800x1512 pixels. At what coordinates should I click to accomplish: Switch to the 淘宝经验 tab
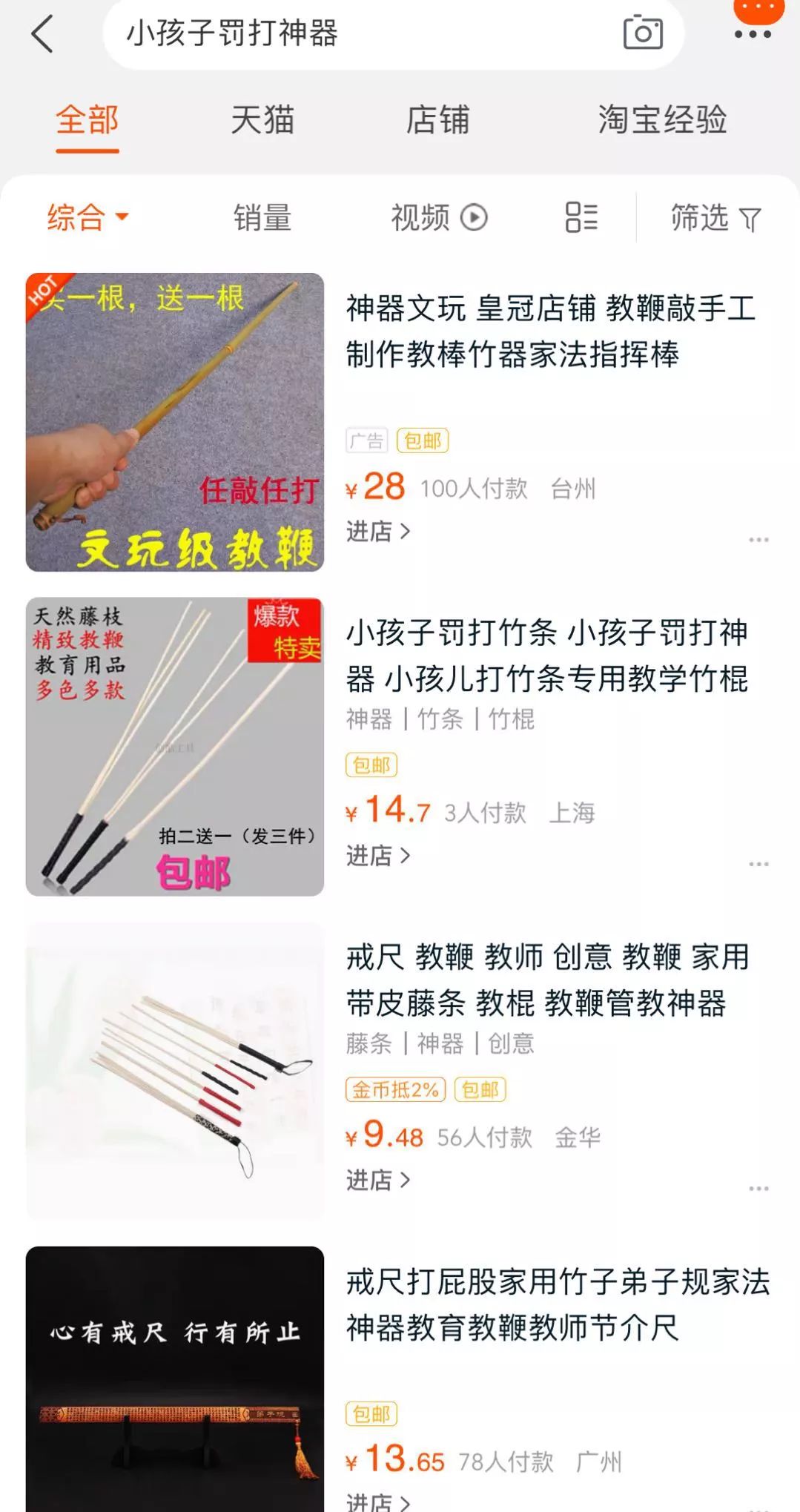click(662, 121)
